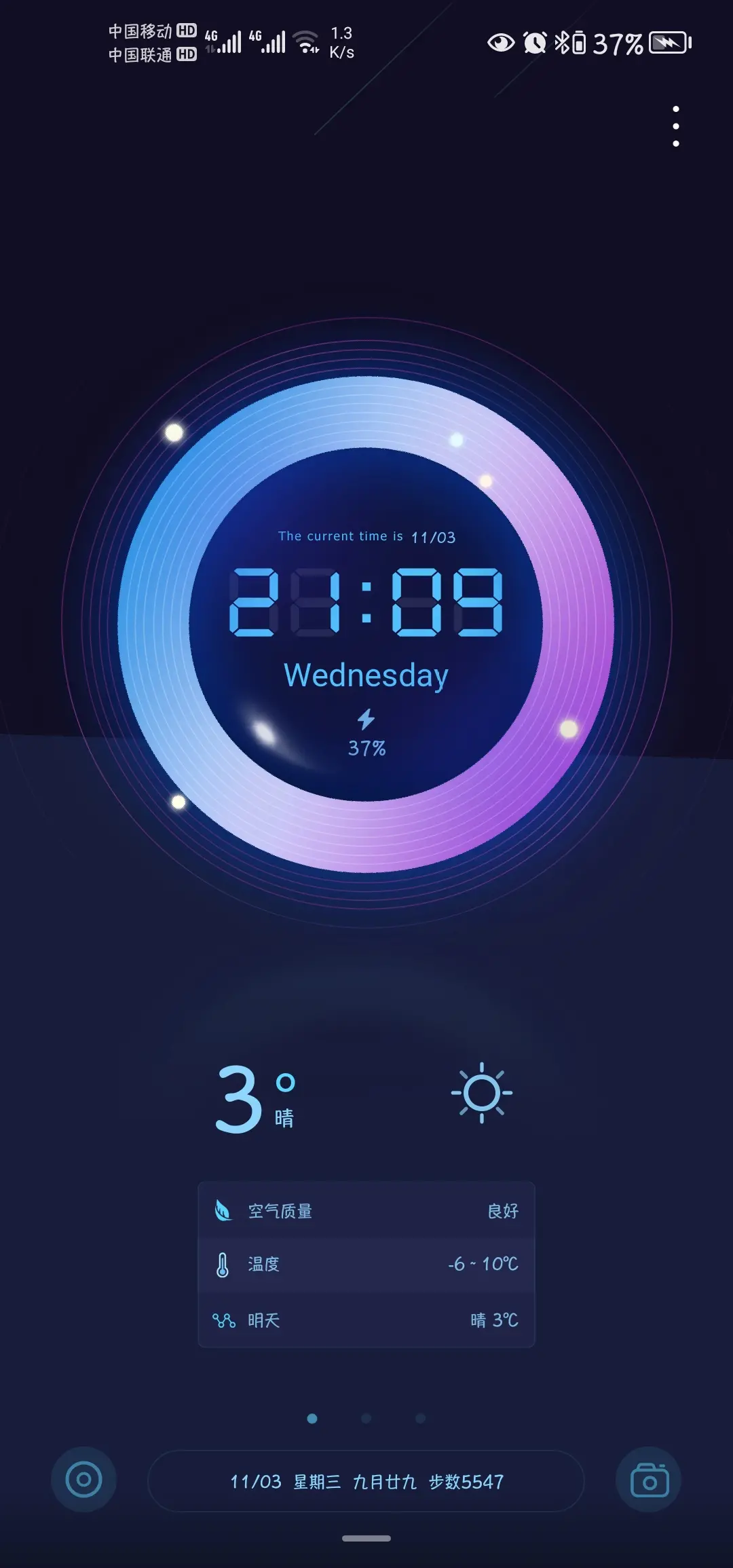Open the three-dot overflow menu
The height and width of the screenshot is (1568, 733).
tap(675, 126)
